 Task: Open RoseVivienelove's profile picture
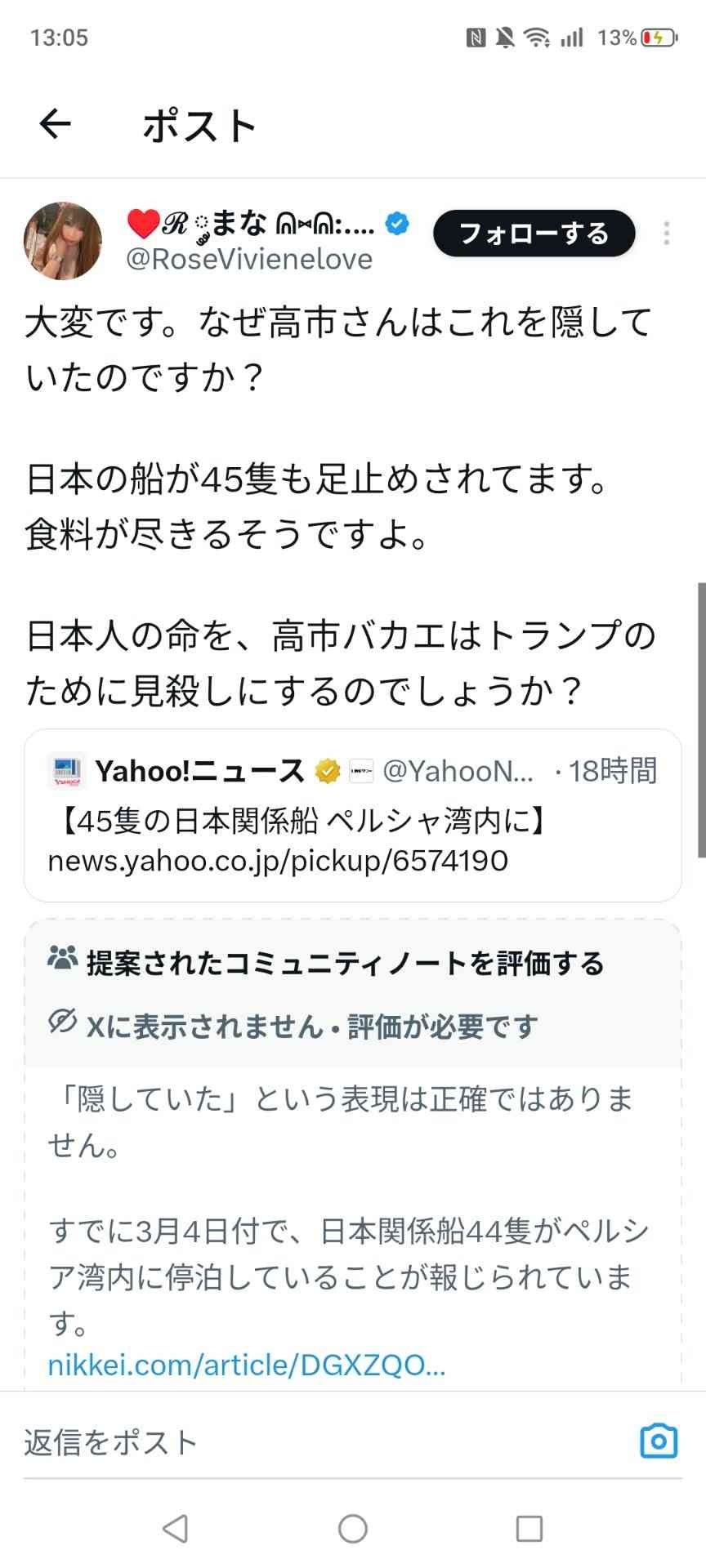click(63, 241)
